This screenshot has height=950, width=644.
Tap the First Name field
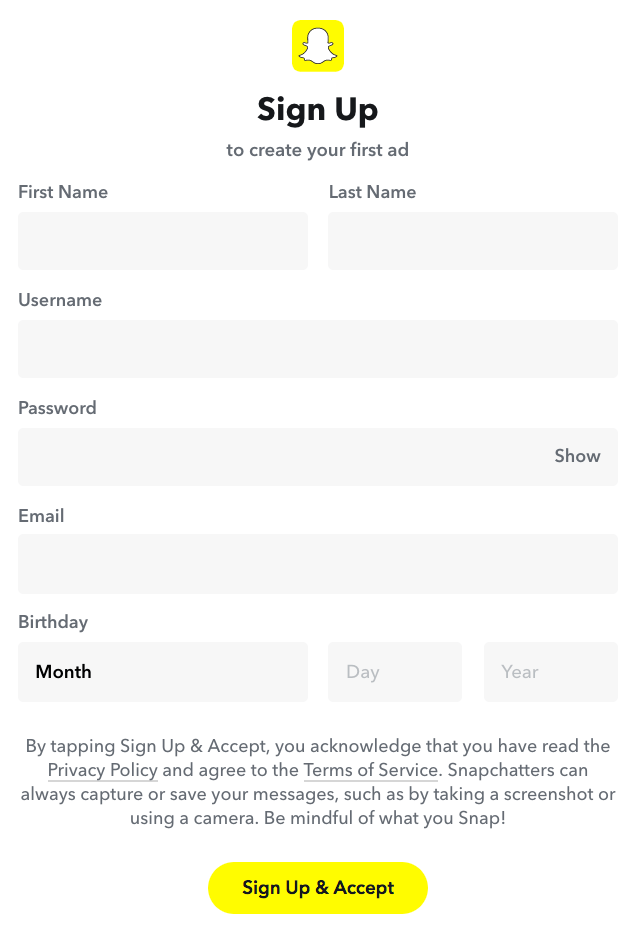pyautogui.click(x=162, y=241)
